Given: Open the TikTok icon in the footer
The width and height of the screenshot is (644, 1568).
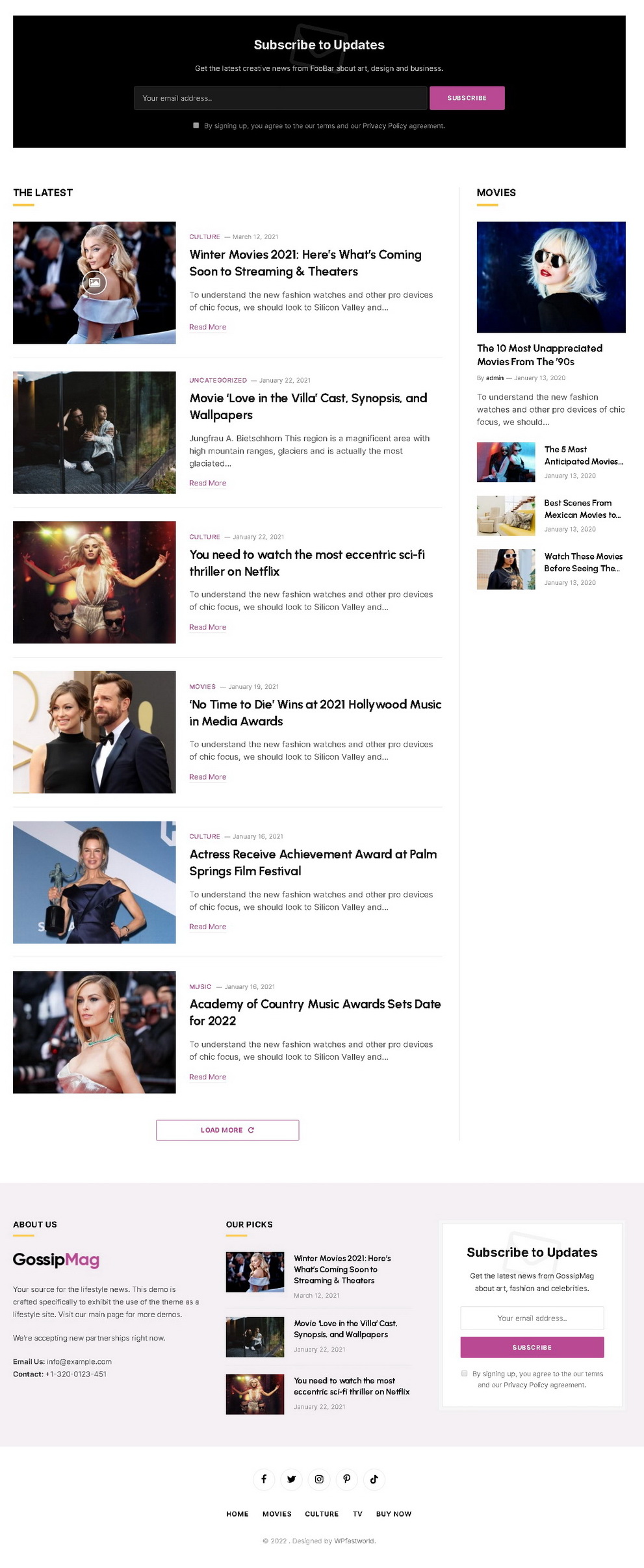Looking at the screenshot, I should point(374,1479).
